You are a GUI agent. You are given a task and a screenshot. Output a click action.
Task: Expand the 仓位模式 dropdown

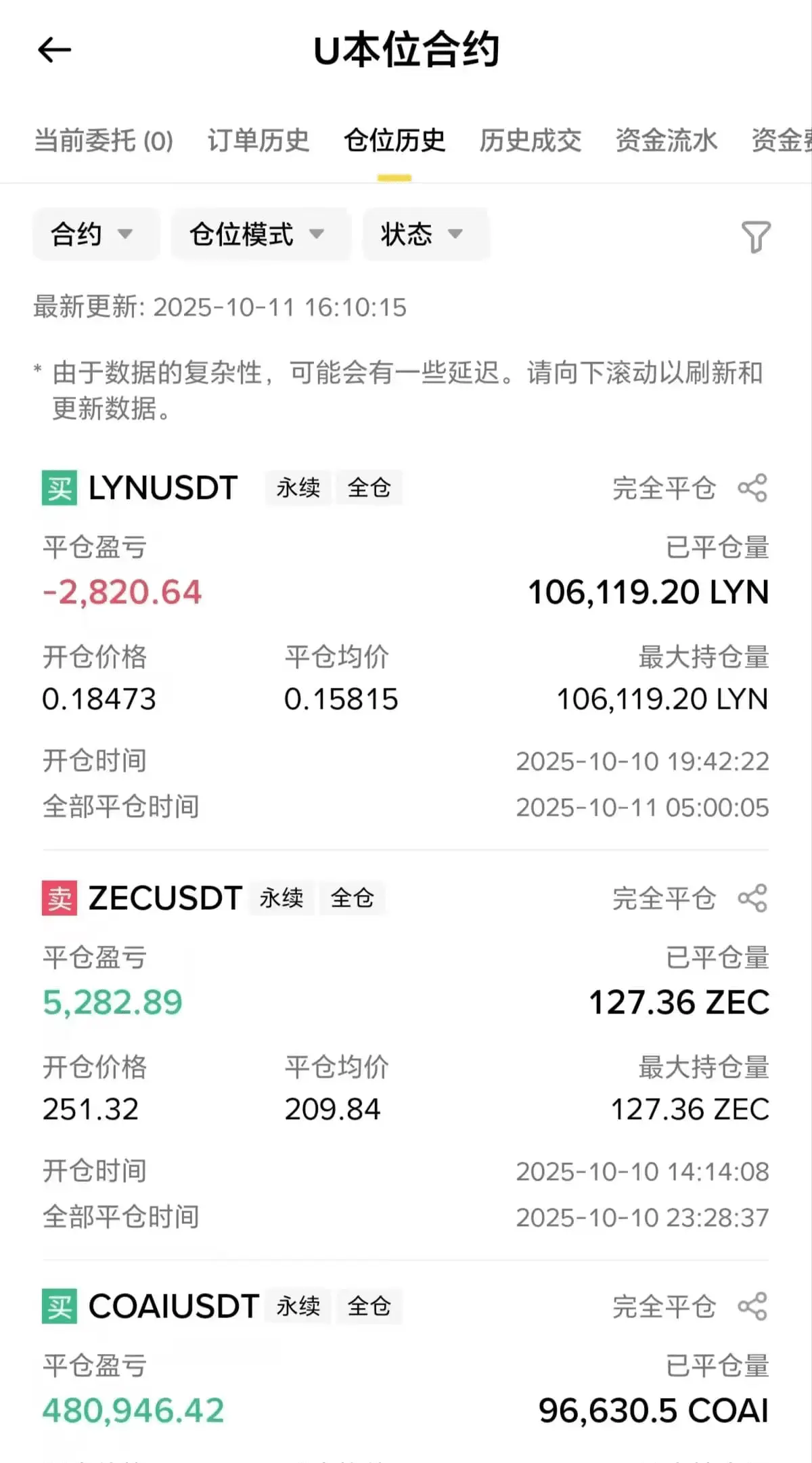(261, 234)
